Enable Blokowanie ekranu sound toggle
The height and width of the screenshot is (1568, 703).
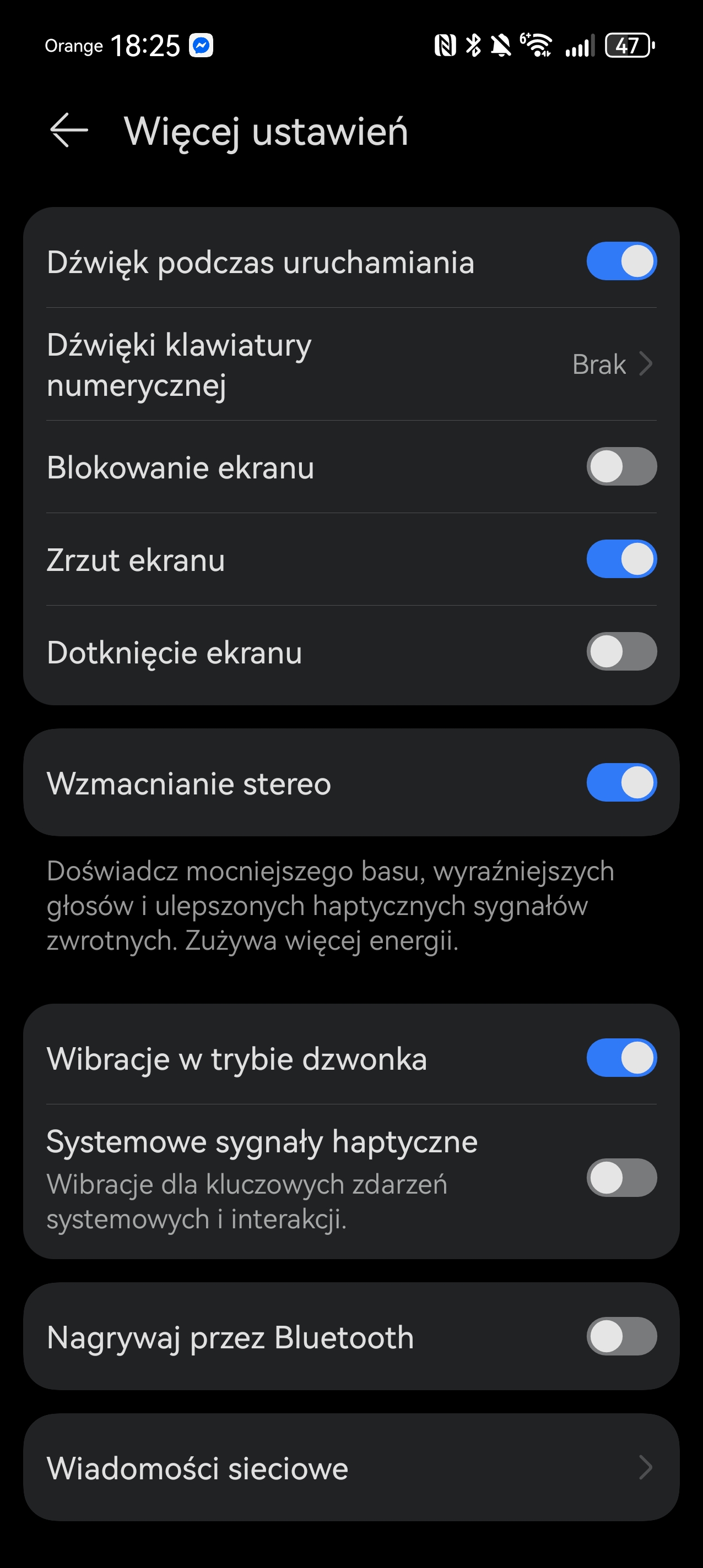pyautogui.click(x=621, y=467)
